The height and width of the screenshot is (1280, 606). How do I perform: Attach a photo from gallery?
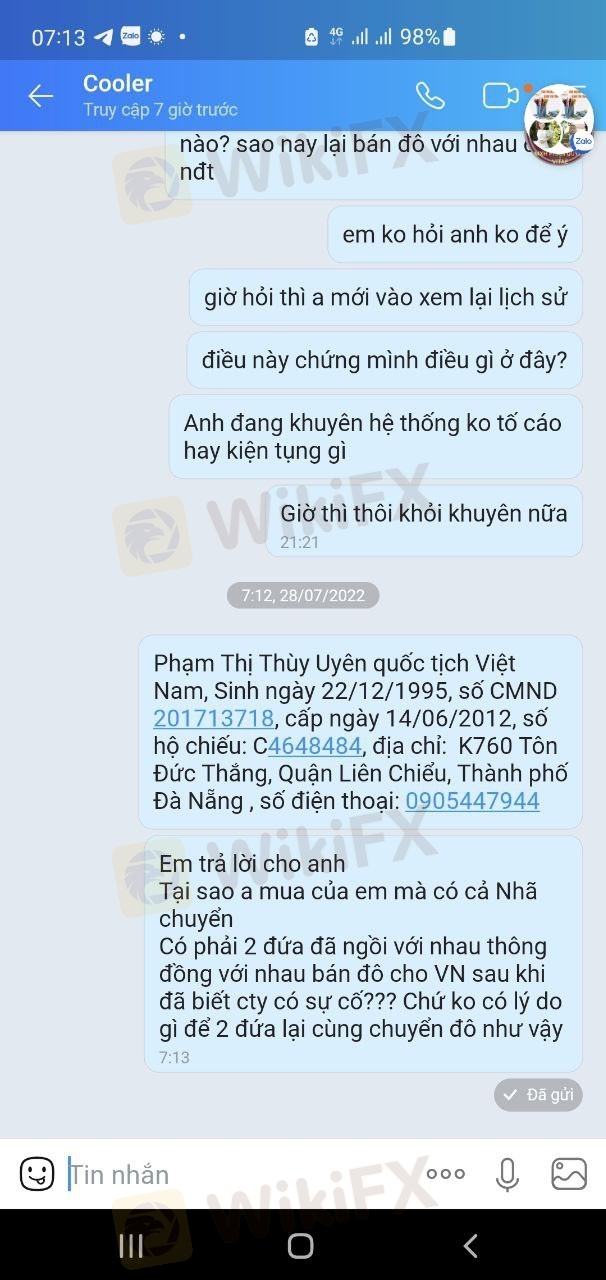coord(569,1174)
